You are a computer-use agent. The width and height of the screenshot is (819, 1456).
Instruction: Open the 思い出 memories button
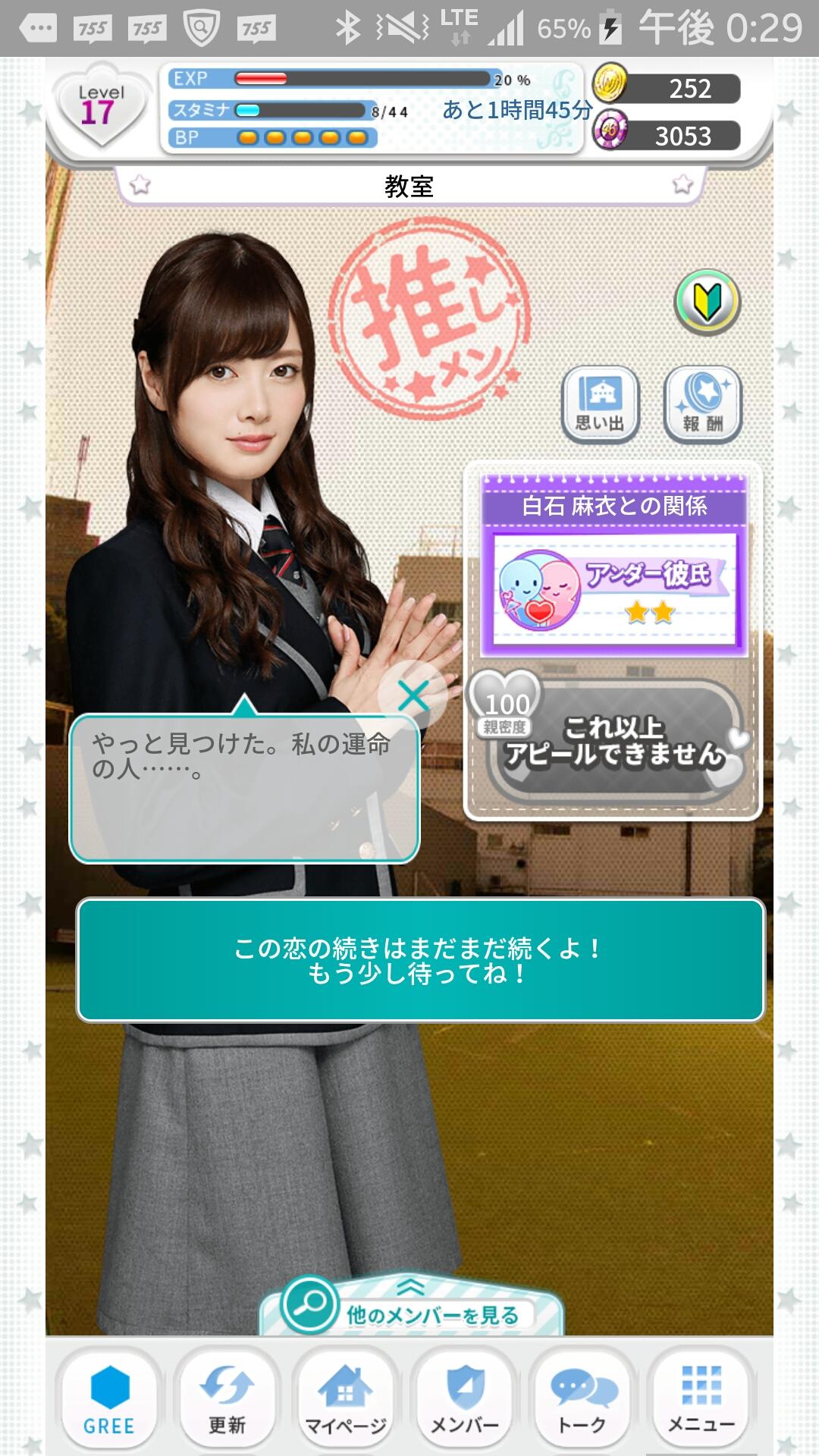[x=600, y=404]
